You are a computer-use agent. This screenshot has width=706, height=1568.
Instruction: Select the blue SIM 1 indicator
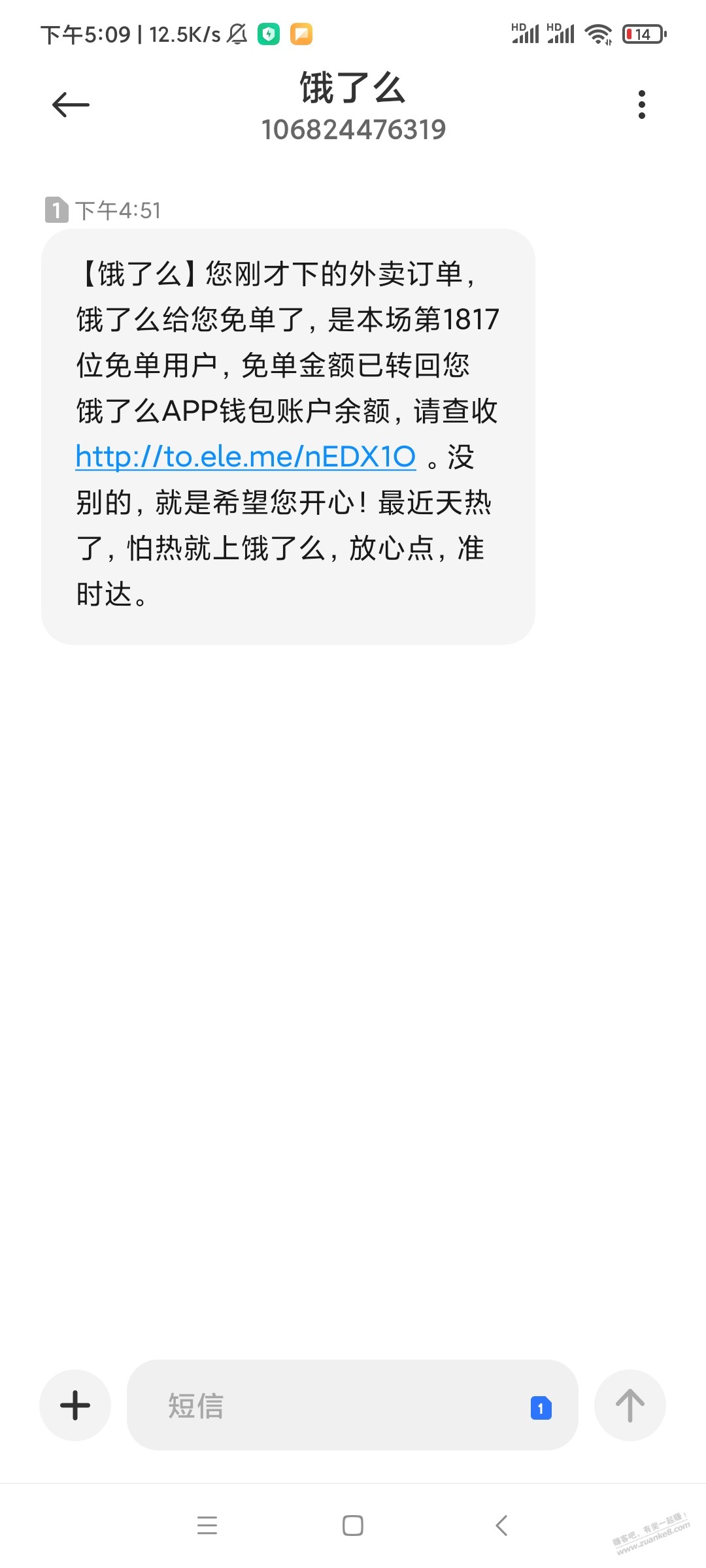541,1408
